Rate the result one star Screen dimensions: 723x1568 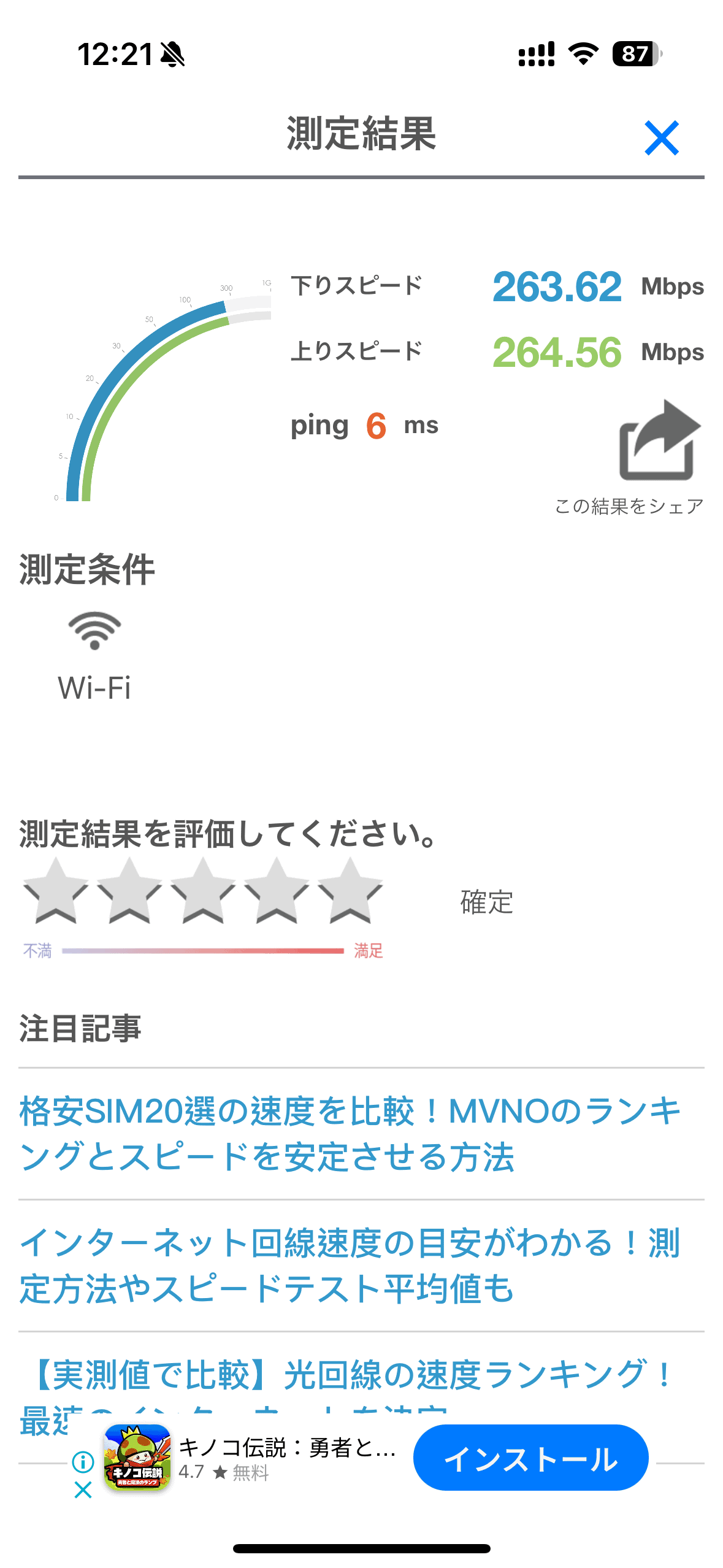pyautogui.click(x=56, y=891)
